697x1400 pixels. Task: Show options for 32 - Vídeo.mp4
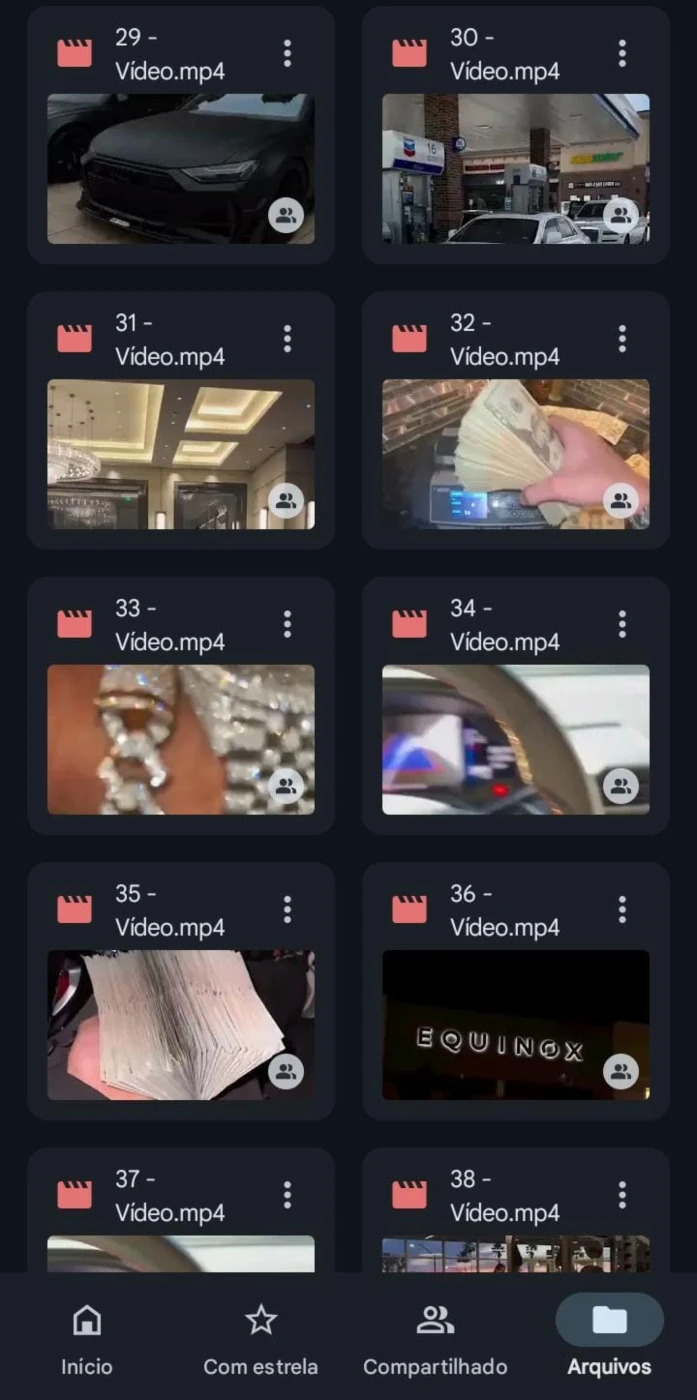coord(622,339)
